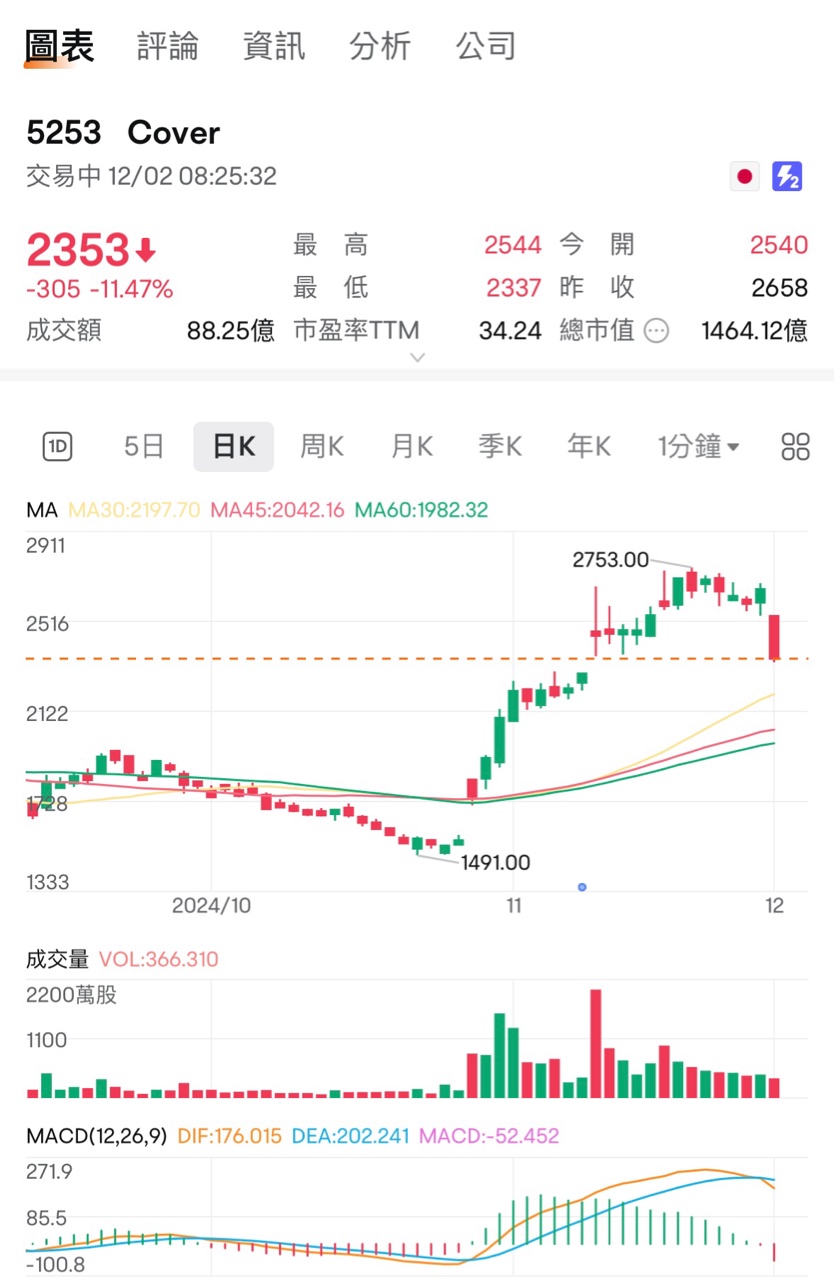Go to the 分析 tab
835x1280 pixels.
click(x=380, y=46)
